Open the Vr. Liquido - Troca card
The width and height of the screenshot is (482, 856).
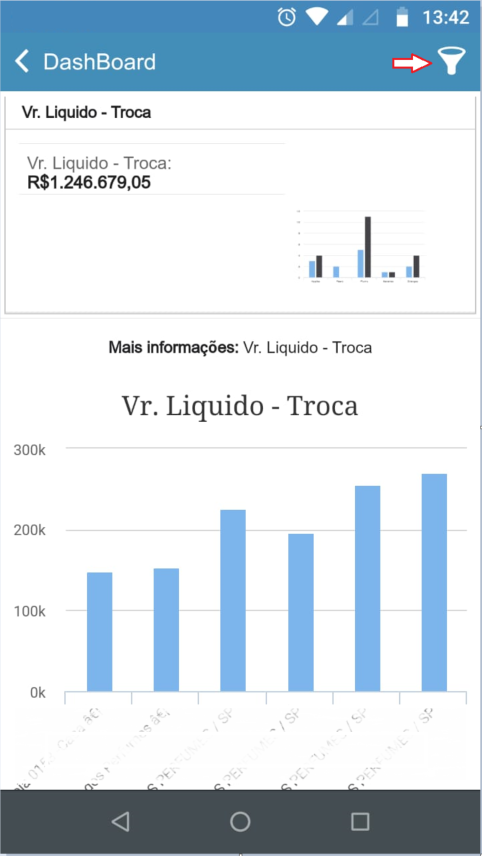pyautogui.click(x=240, y=203)
